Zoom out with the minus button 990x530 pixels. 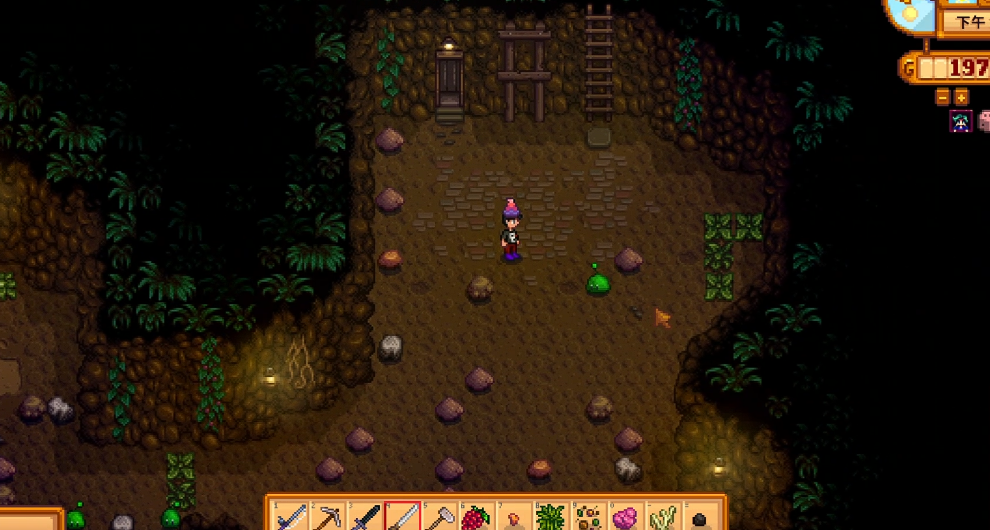942,97
